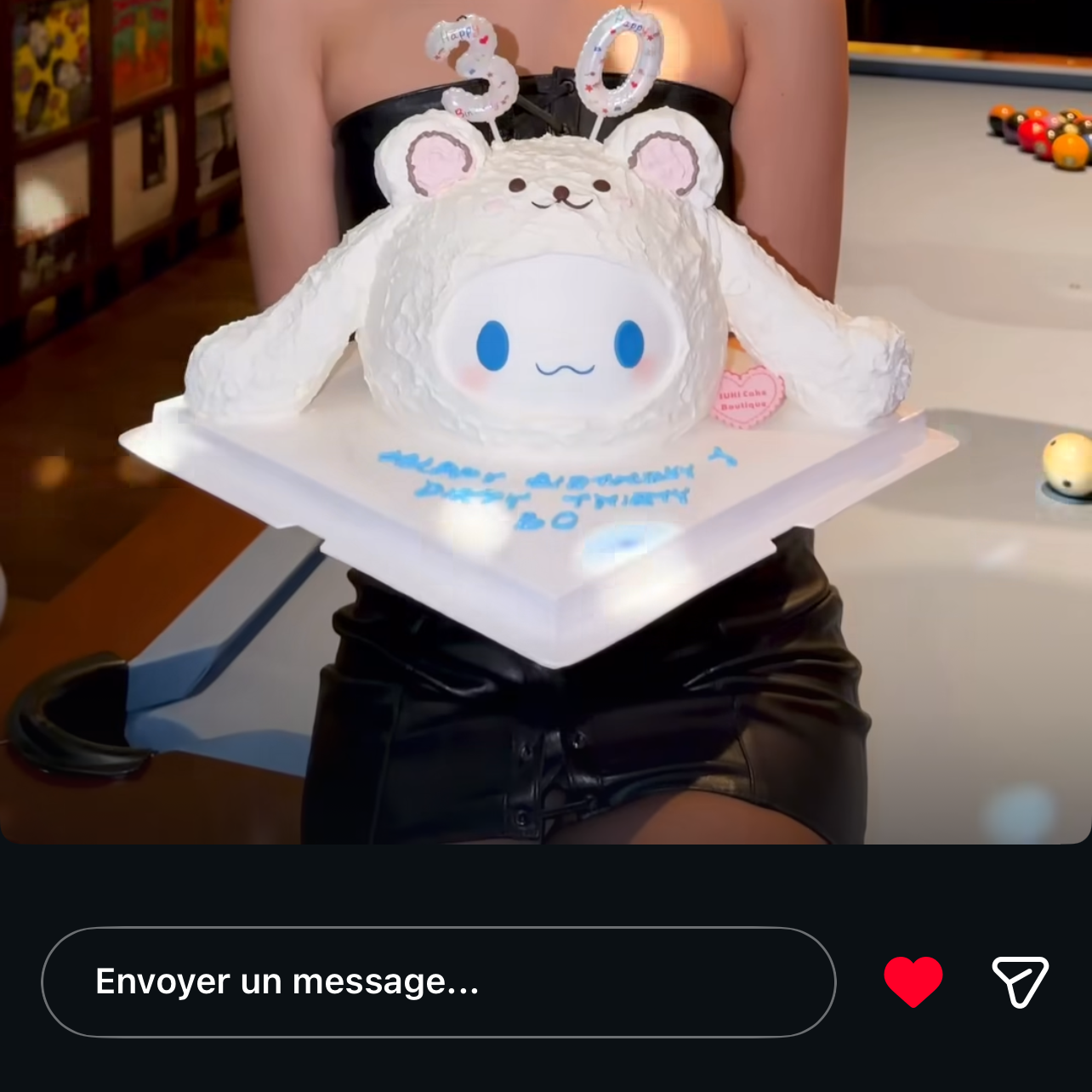Tap the red heart like icon
This screenshot has width=1092, height=1092.
pyautogui.click(x=913, y=981)
